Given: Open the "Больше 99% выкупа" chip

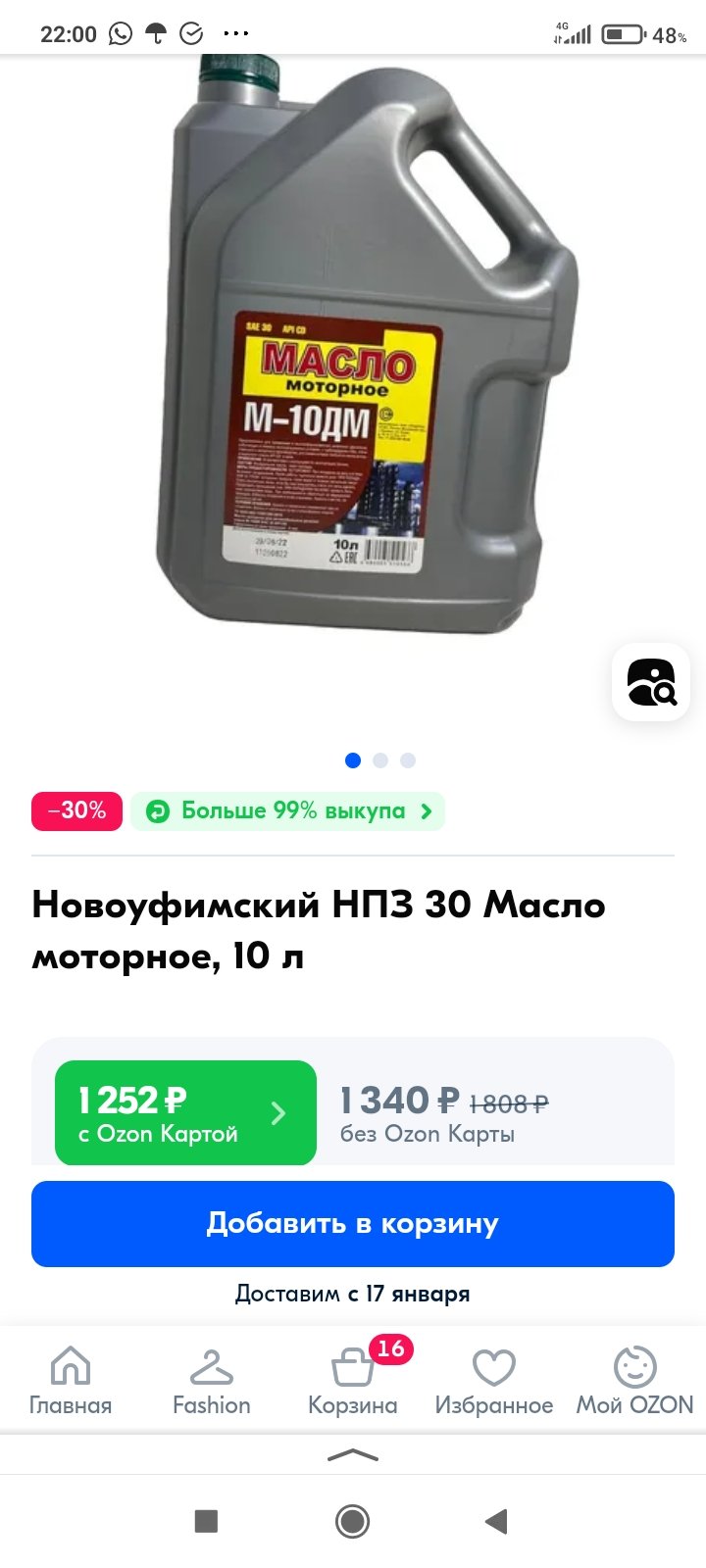Looking at the screenshot, I should tap(287, 811).
